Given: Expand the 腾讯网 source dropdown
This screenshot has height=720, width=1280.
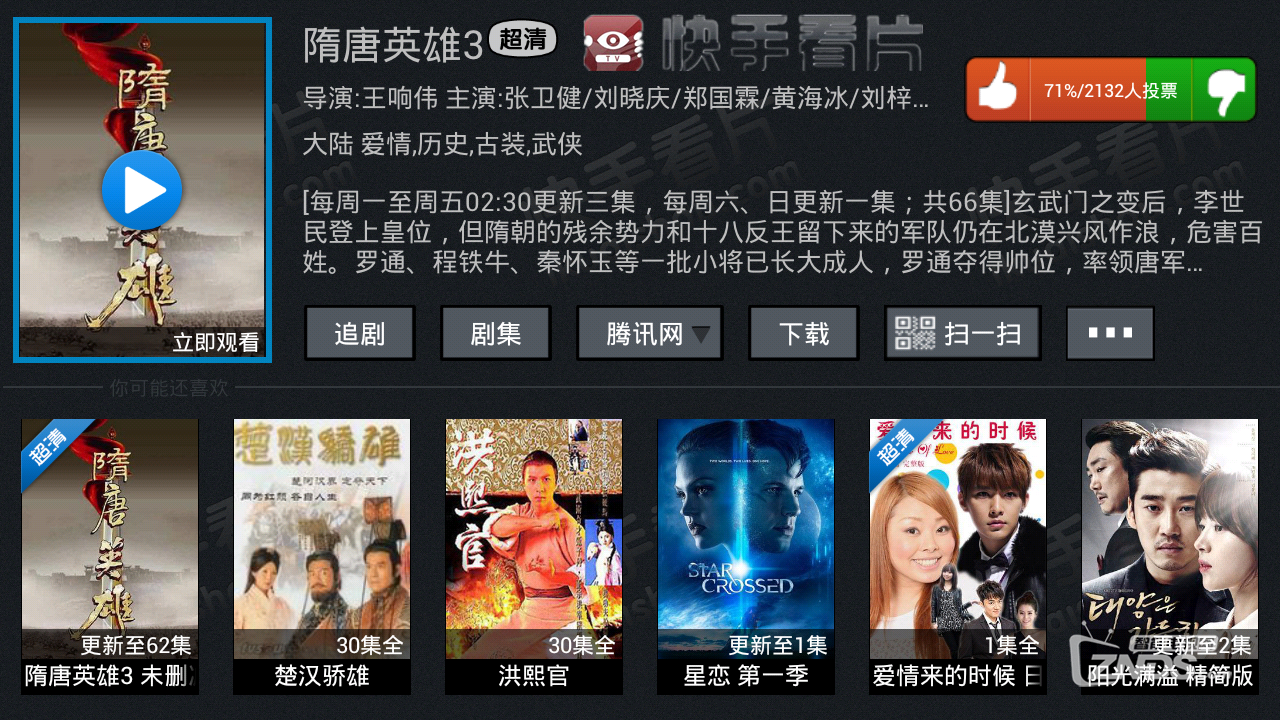Looking at the screenshot, I should [649, 333].
